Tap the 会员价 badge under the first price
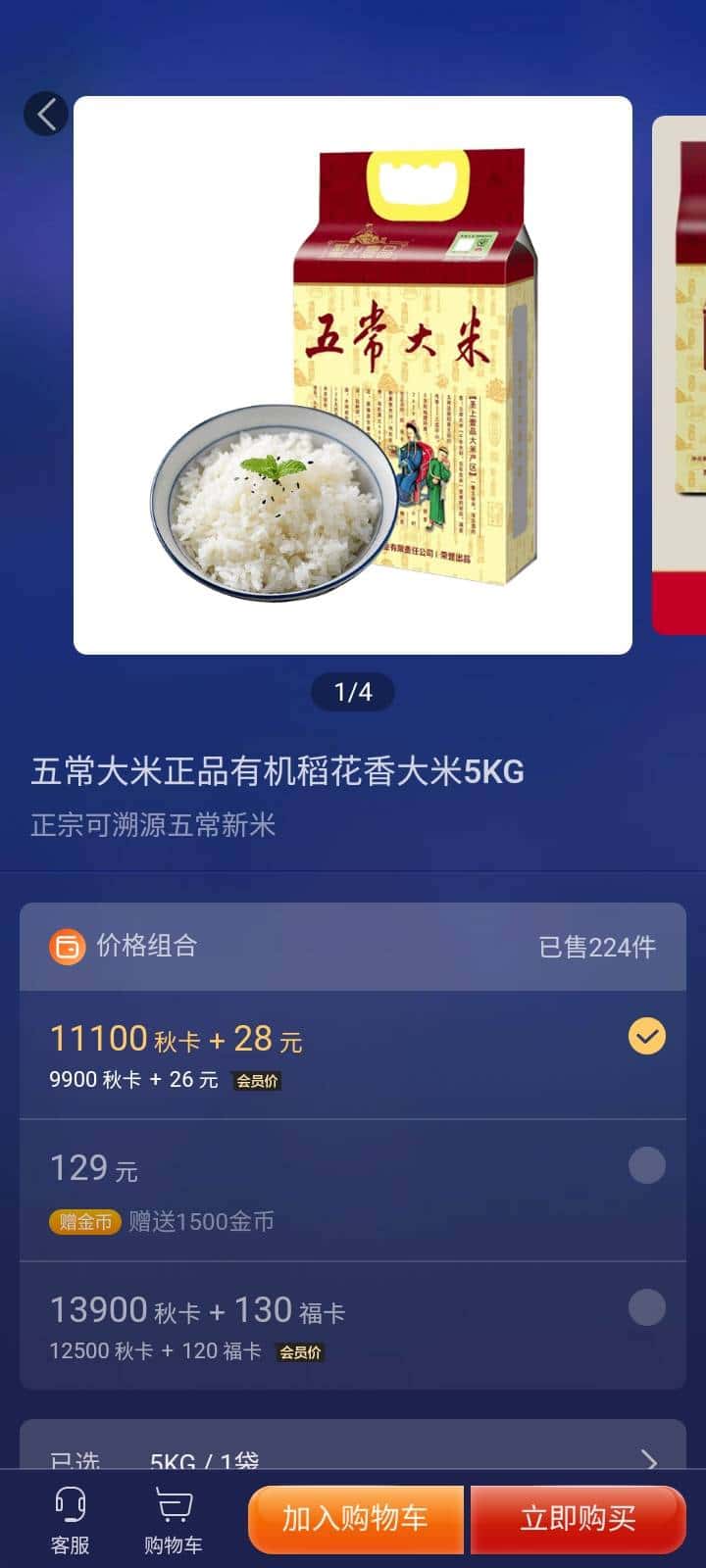The image size is (706, 1568). [255, 1083]
